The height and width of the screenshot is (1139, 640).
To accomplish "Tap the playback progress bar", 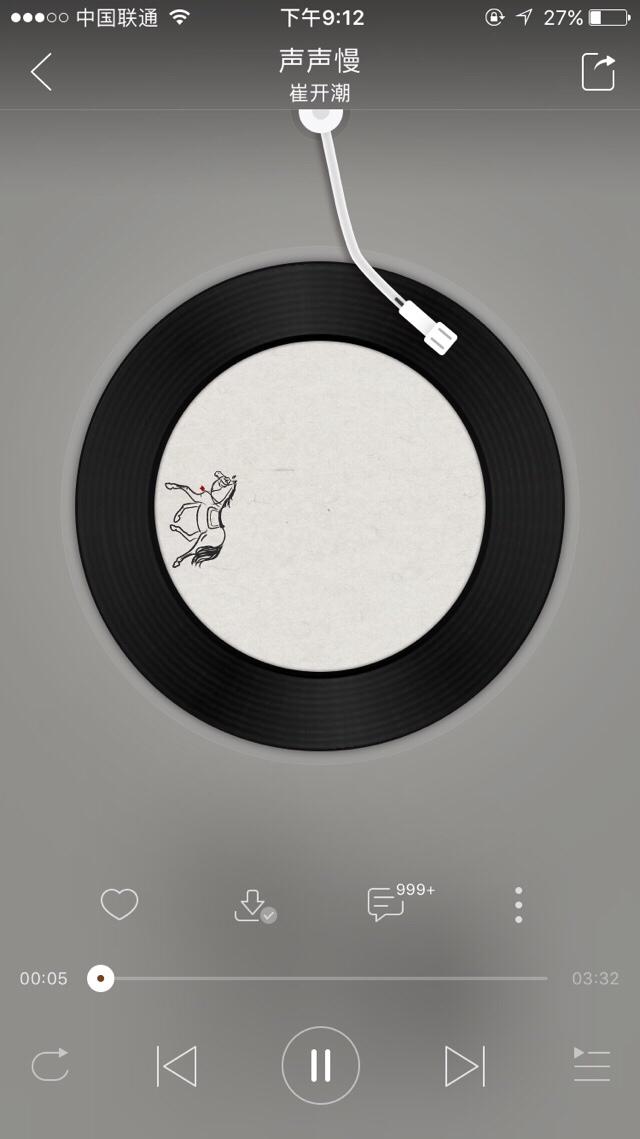I will pos(320,978).
